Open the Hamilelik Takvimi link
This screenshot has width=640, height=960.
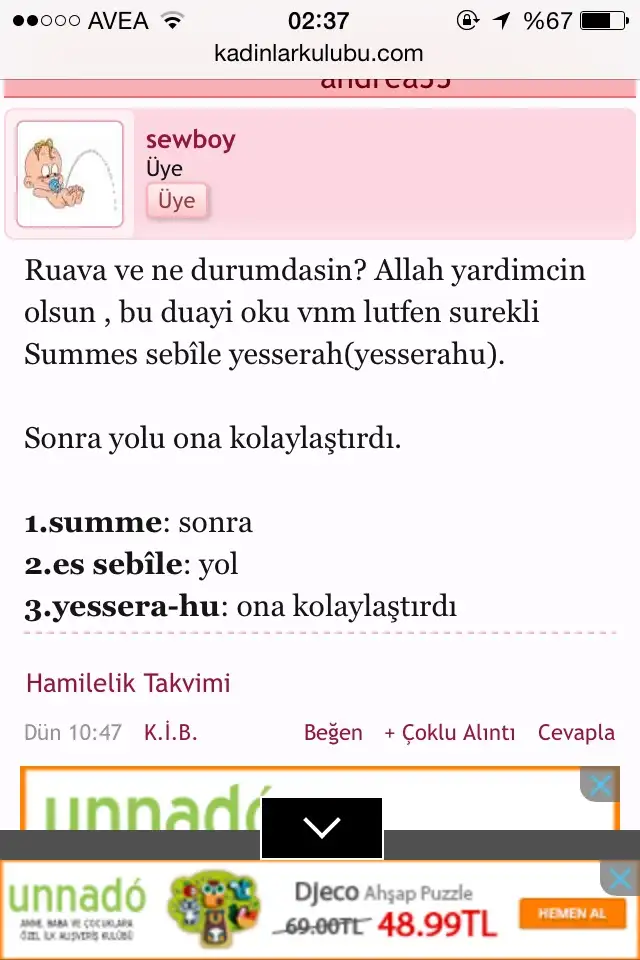[128, 684]
